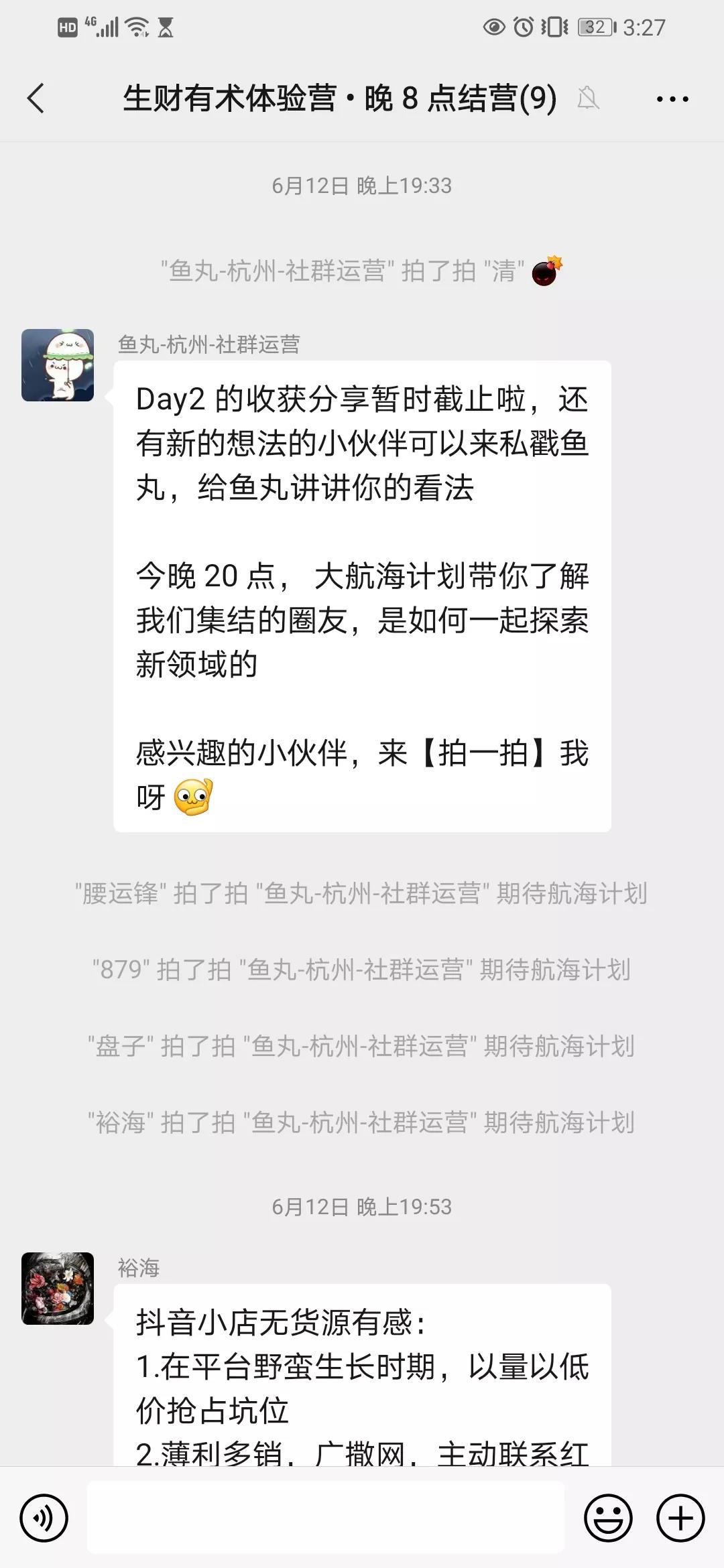724x1568 pixels.
Task: Focus the message text field
Action: point(326,1518)
